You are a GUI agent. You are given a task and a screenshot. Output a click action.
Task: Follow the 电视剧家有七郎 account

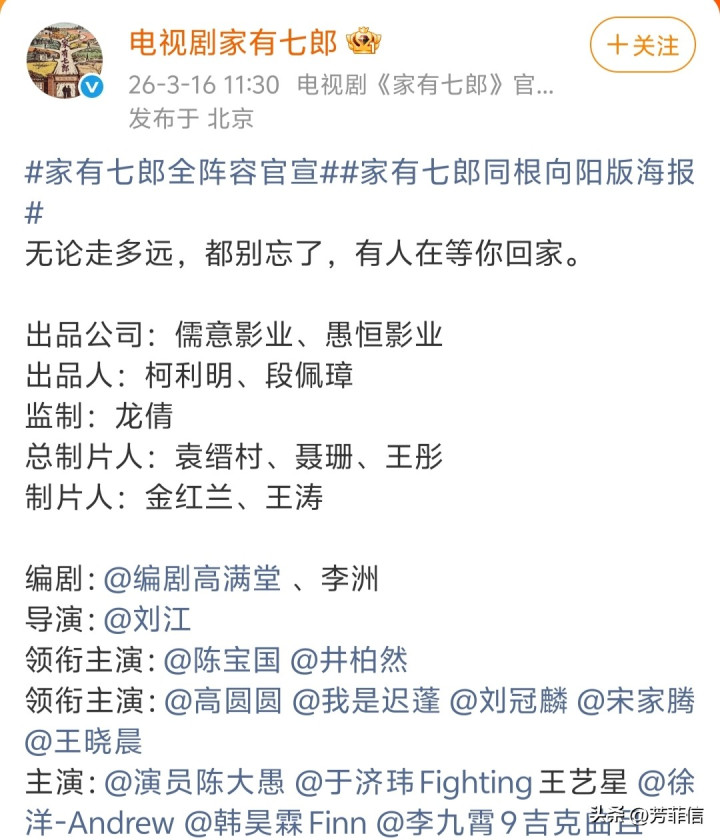click(x=642, y=45)
